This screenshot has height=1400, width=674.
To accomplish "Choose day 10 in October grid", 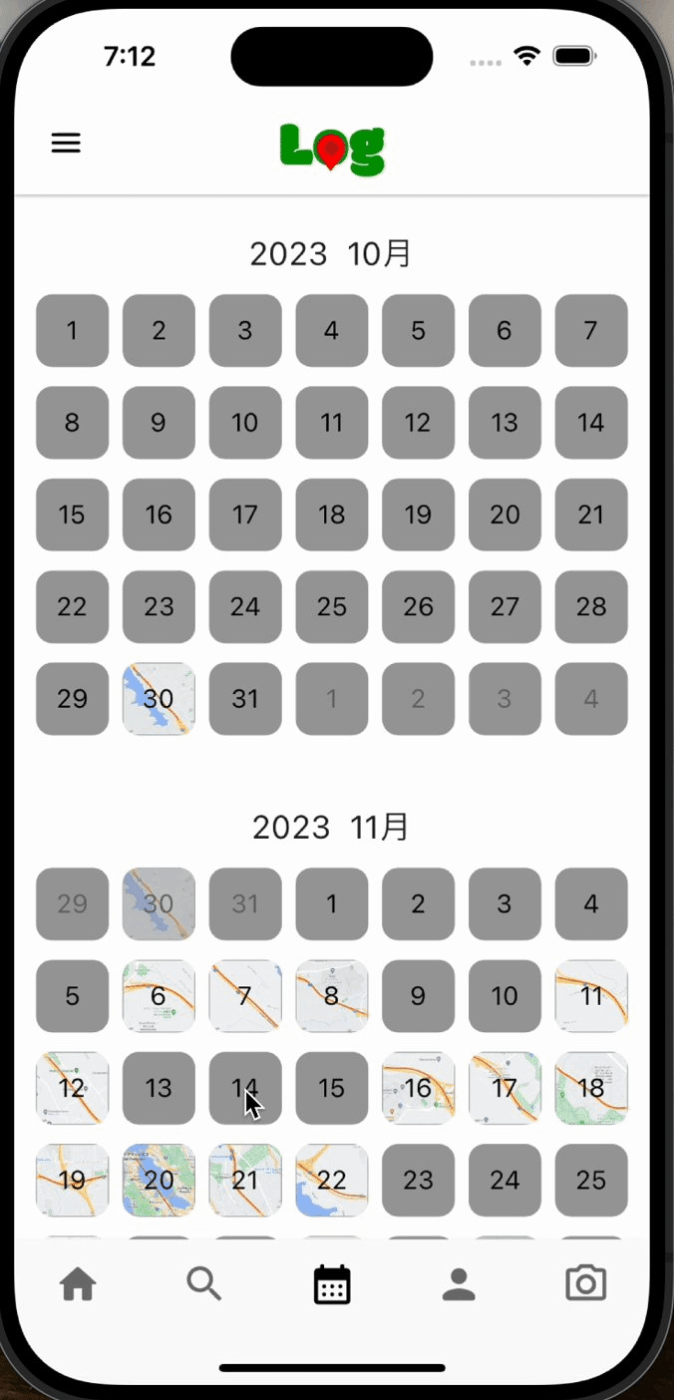I will point(245,422).
